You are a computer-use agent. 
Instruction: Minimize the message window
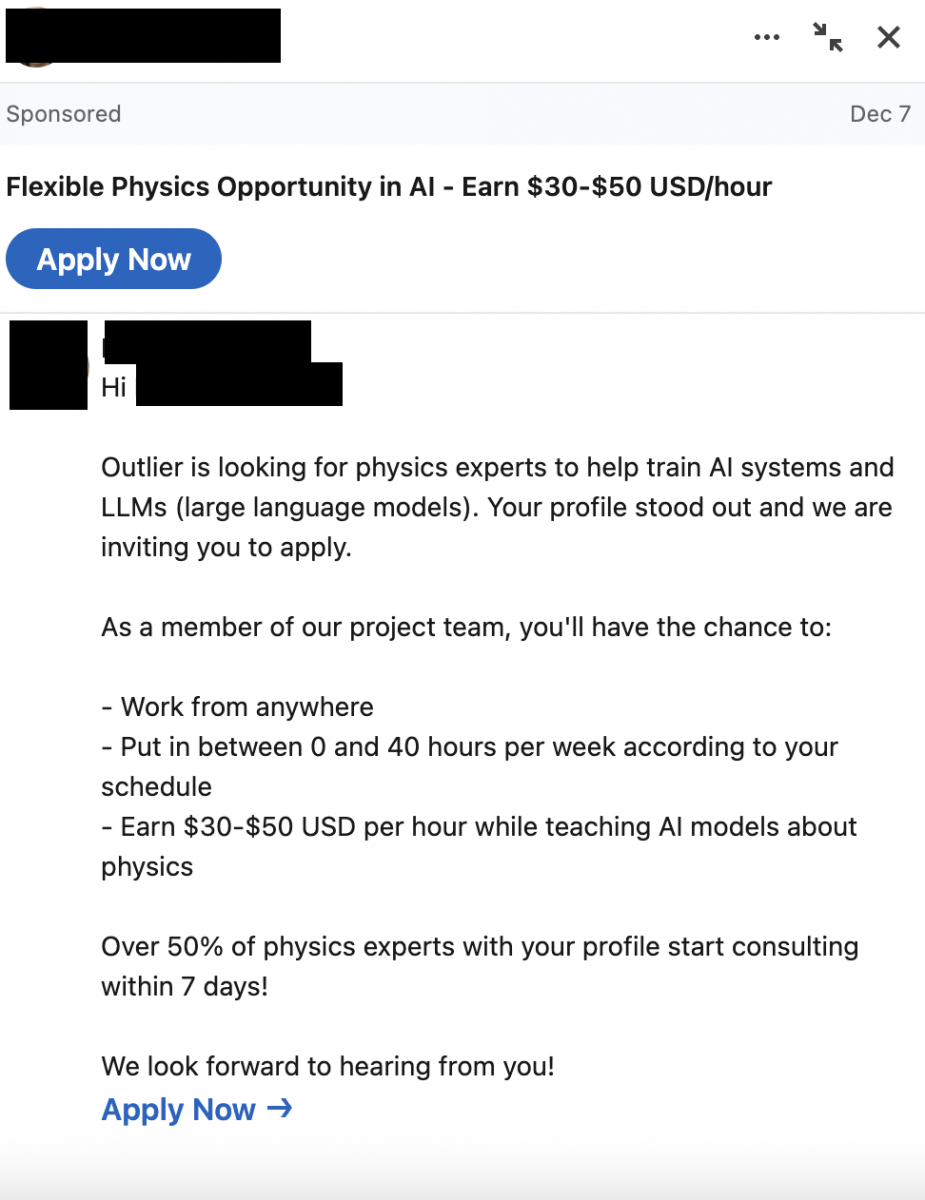[x=827, y=38]
